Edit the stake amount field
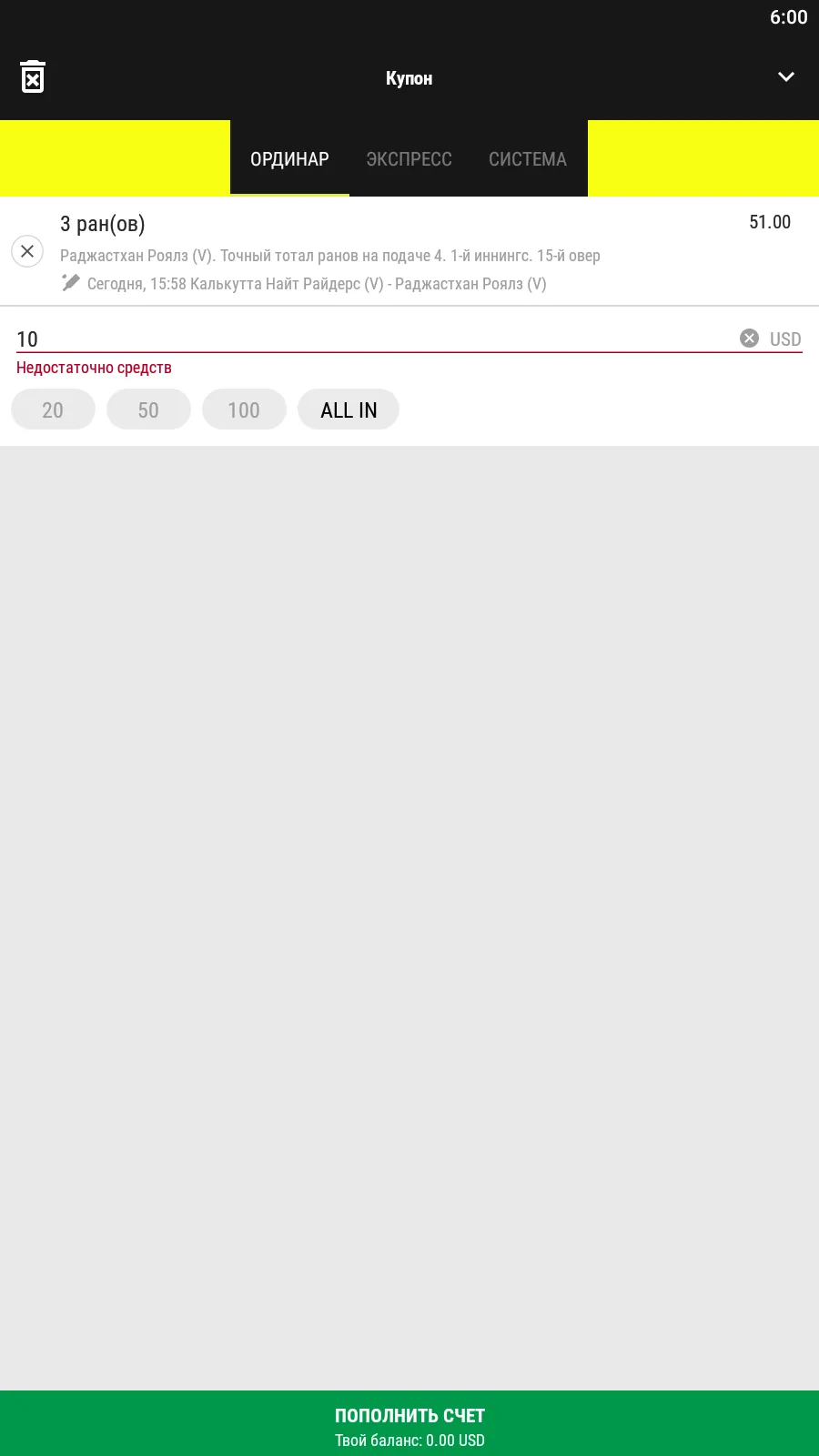This screenshot has width=819, height=1456. click(364, 339)
